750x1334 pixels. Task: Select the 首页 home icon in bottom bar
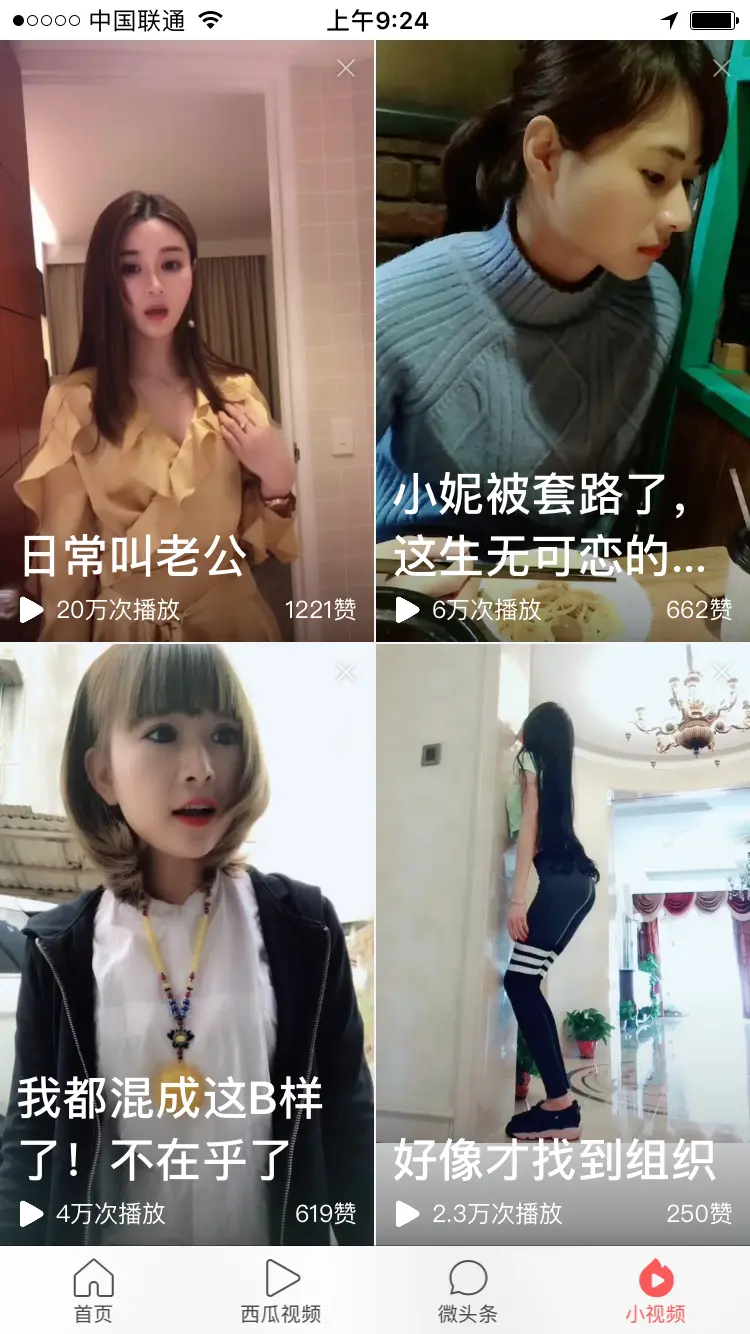tap(93, 1280)
